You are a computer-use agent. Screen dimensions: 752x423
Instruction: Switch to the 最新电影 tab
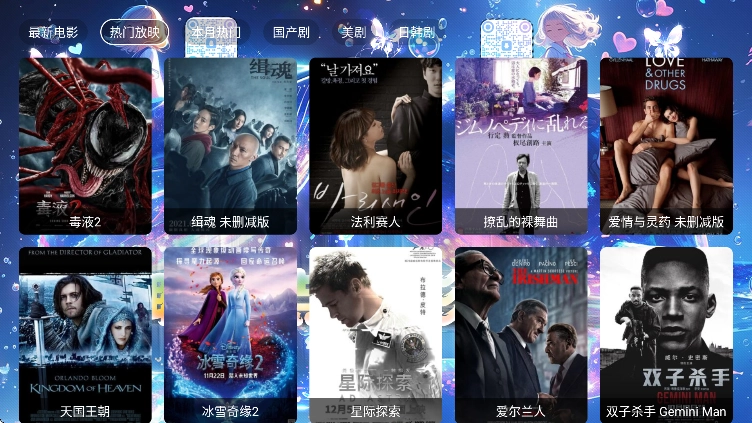click(x=53, y=32)
